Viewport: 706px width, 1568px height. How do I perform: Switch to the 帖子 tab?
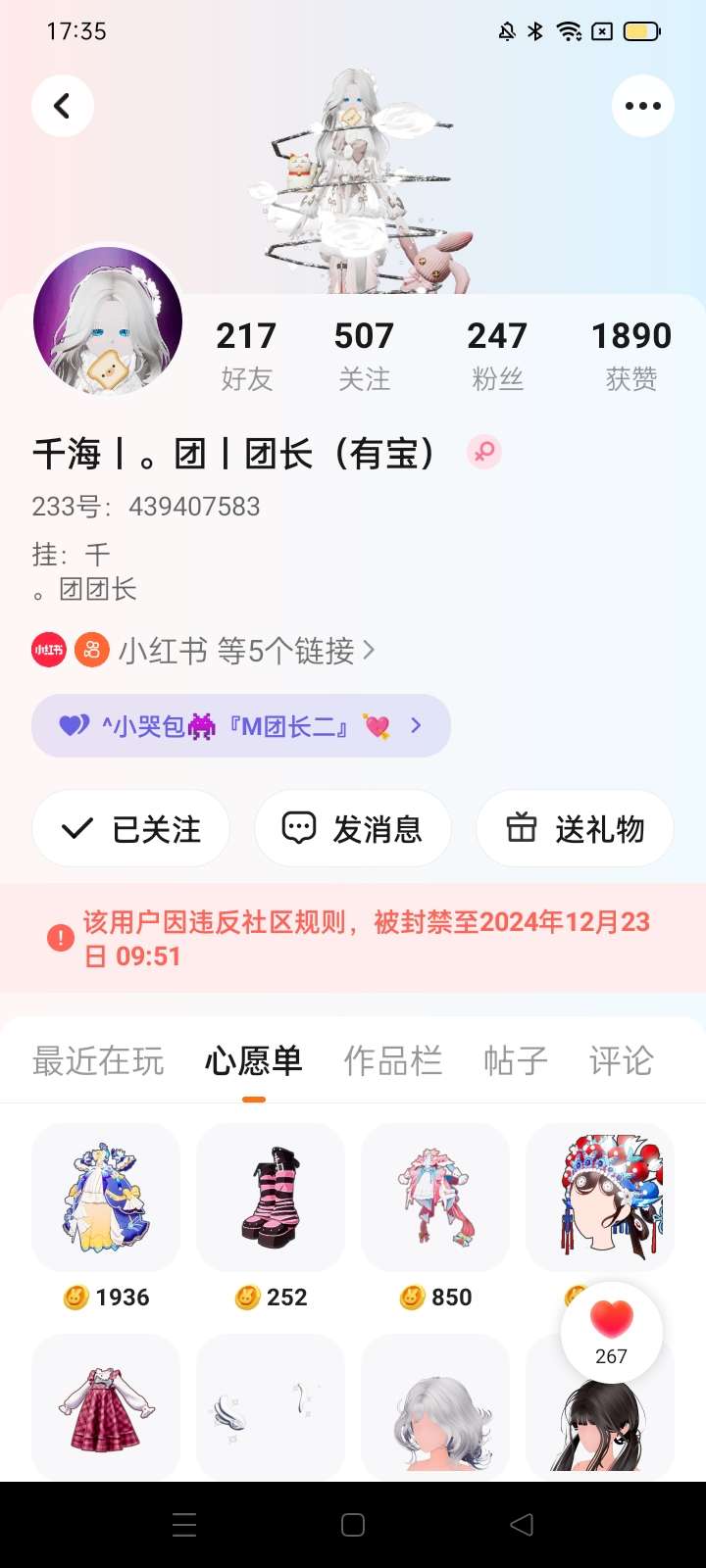[515, 1060]
